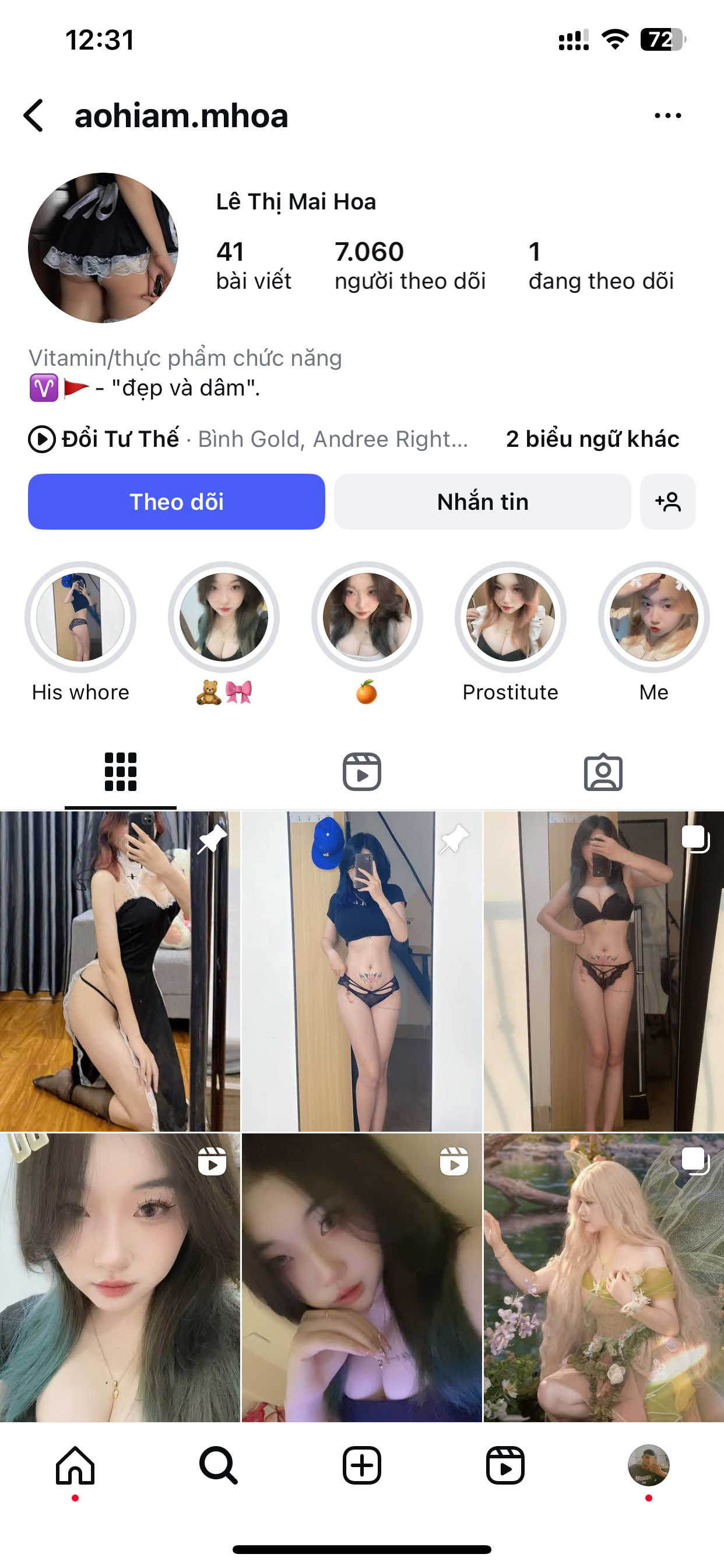Open the Me story highlight

pyautogui.click(x=653, y=618)
